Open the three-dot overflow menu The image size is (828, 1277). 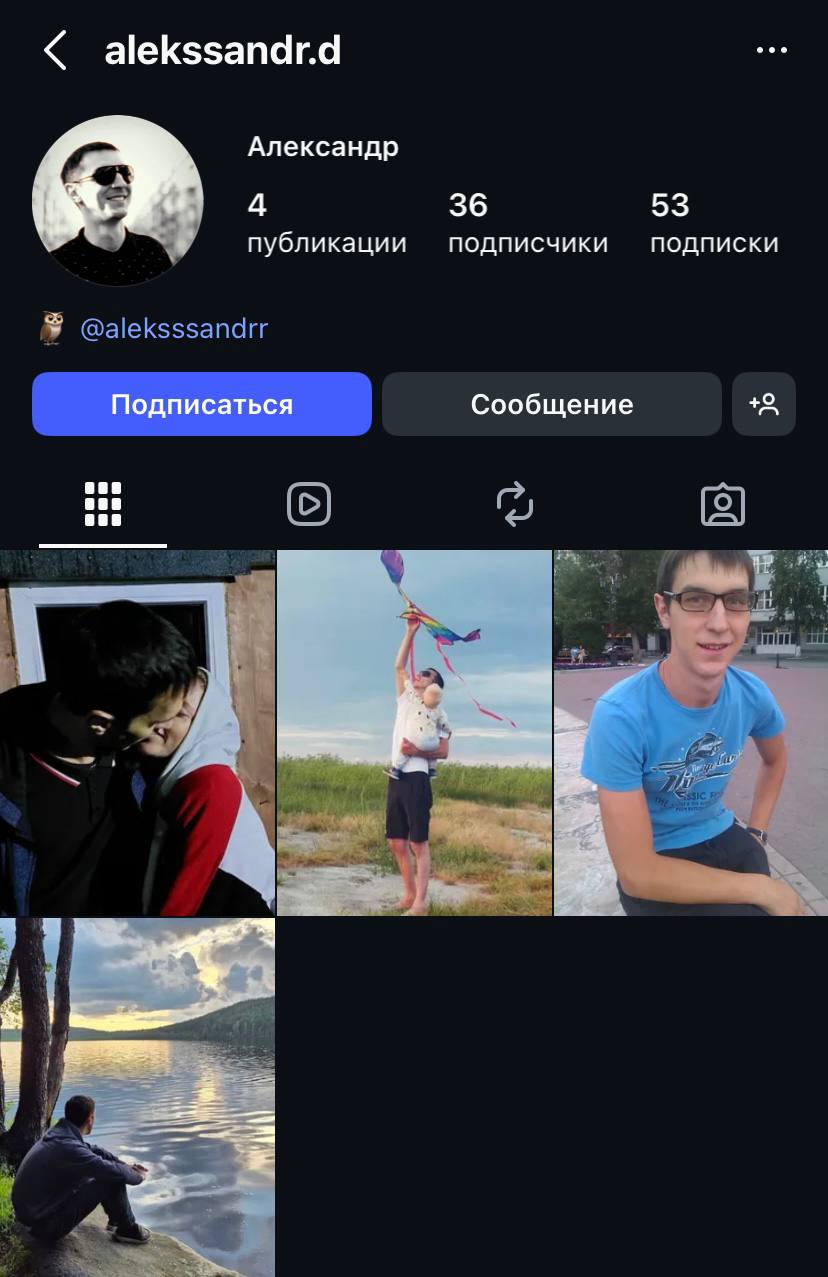(771, 50)
